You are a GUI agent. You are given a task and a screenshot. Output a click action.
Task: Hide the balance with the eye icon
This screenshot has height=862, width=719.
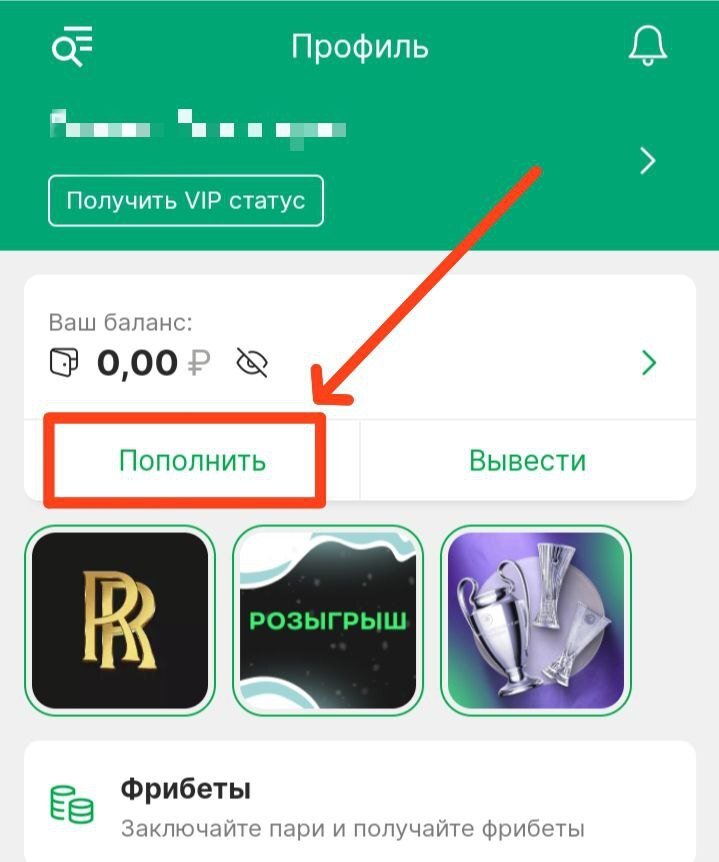click(252, 363)
